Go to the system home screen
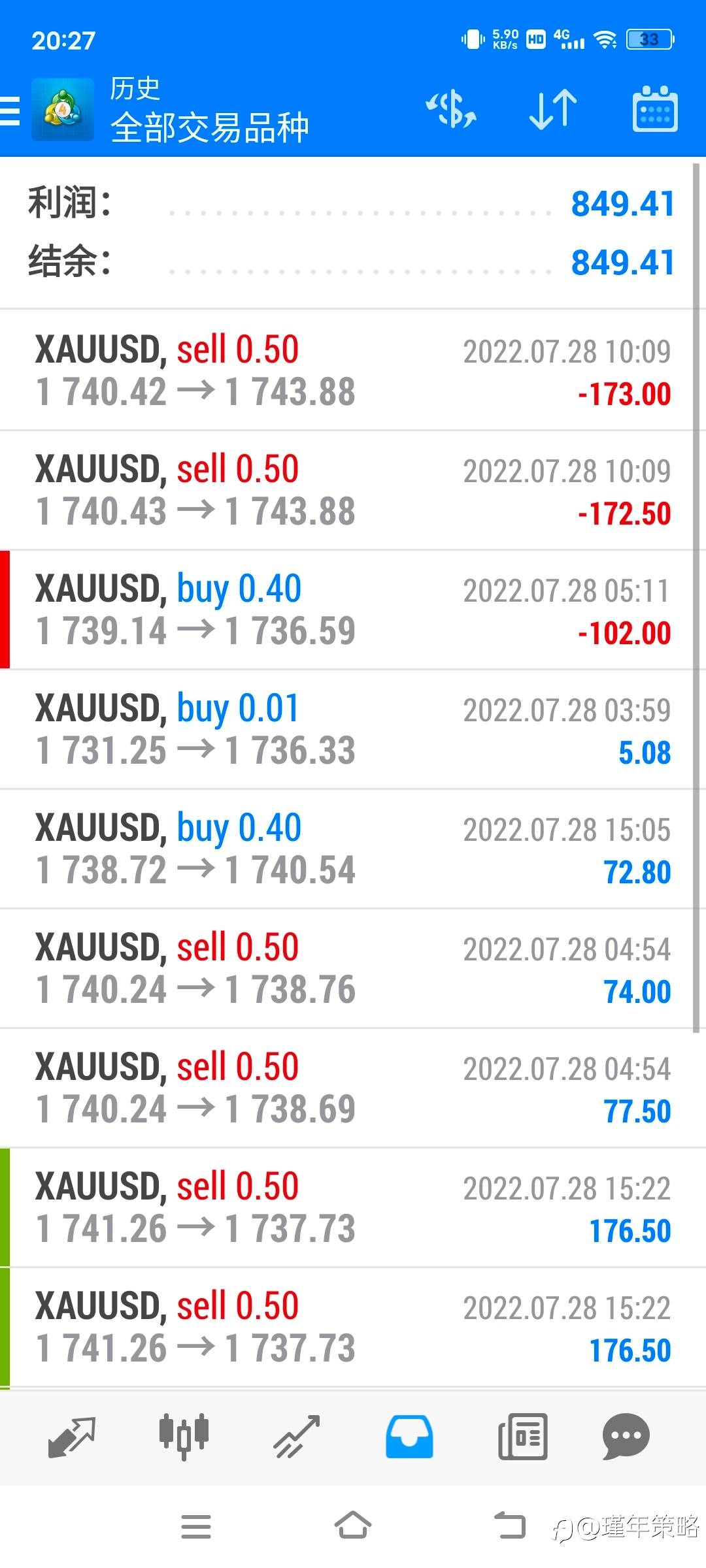 click(x=353, y=1526)
